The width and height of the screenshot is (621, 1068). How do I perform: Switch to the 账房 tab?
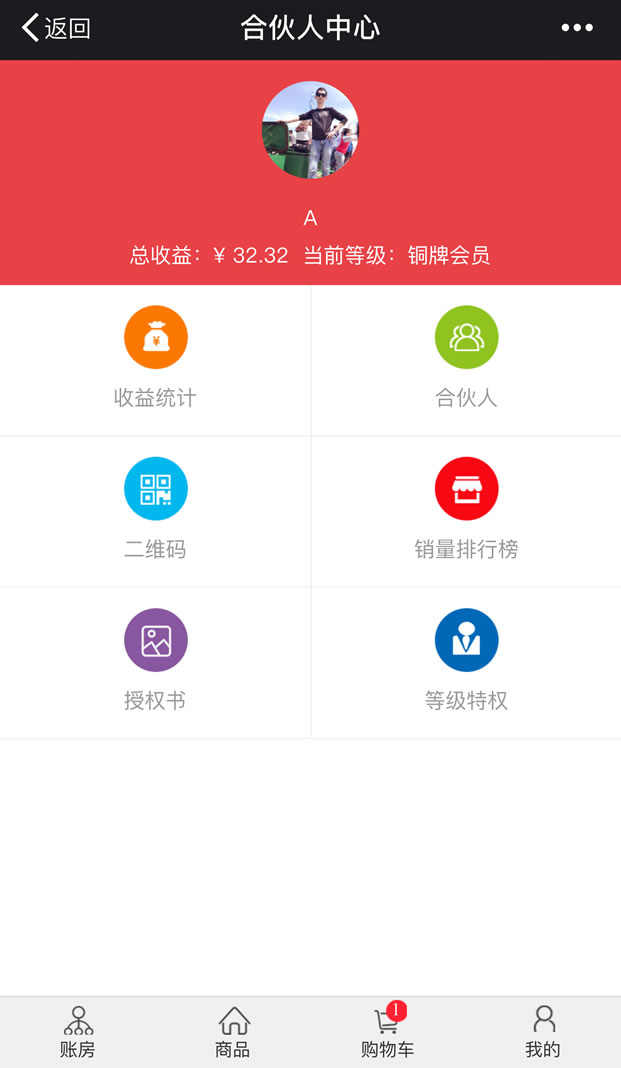[78, 1033]
